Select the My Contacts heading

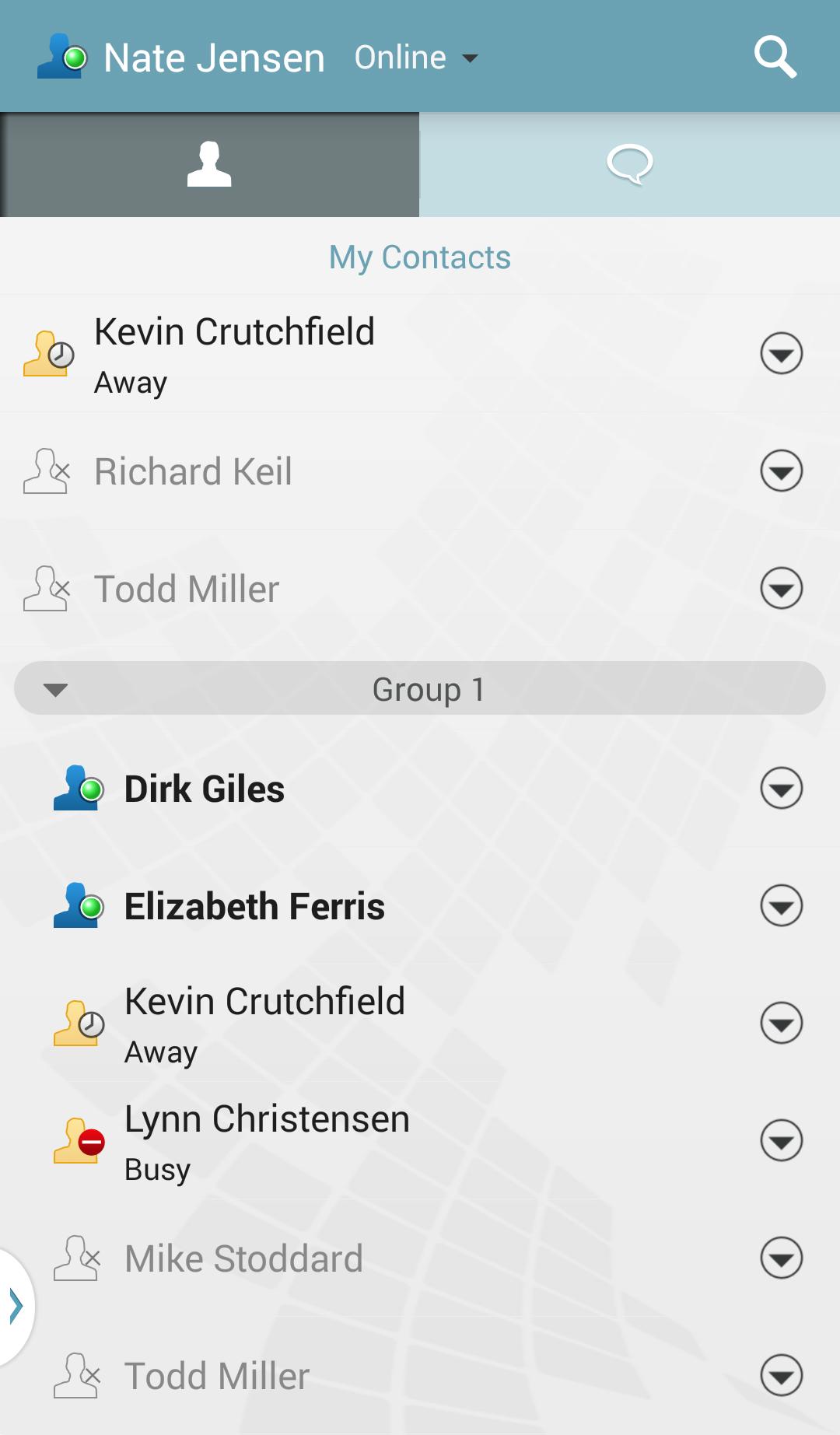click(419, 257)
